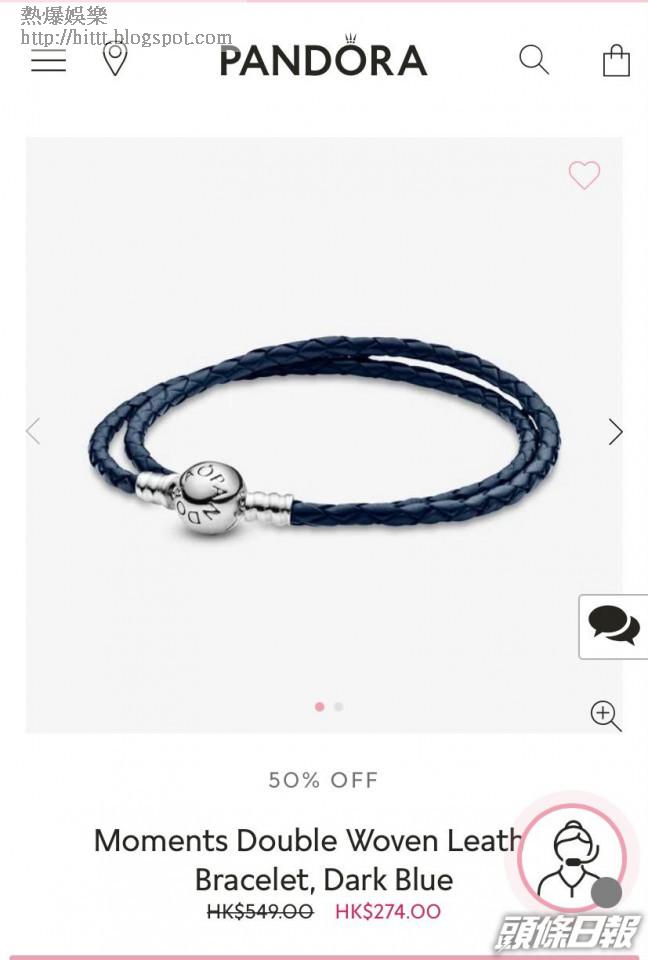This screenshot has height=960, width=648.
Task: Add the bracelet to wishlist heart
Action: pos(584,175)
